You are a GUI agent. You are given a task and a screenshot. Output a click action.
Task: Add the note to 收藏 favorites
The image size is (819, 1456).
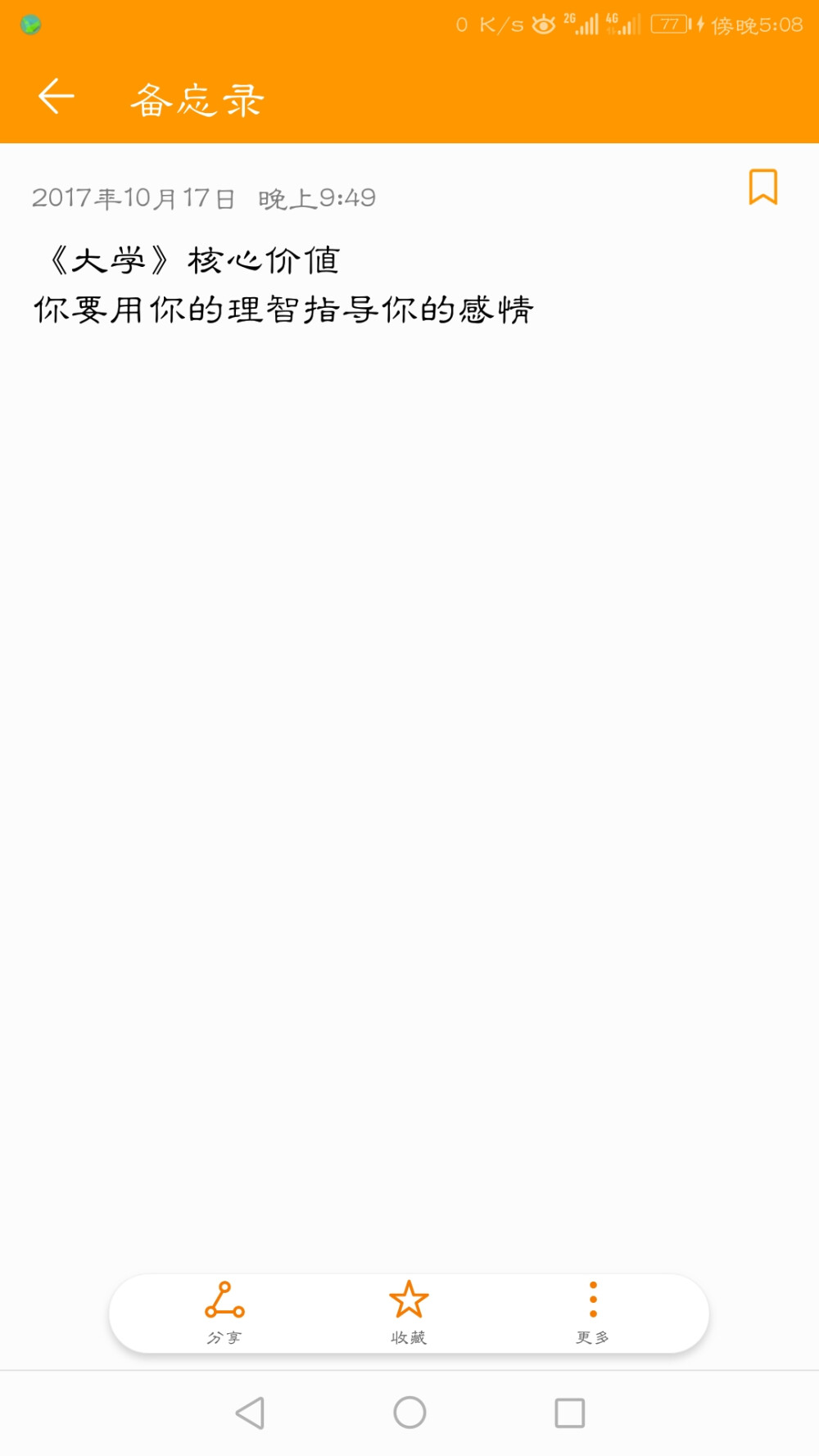coord(409,1312)
